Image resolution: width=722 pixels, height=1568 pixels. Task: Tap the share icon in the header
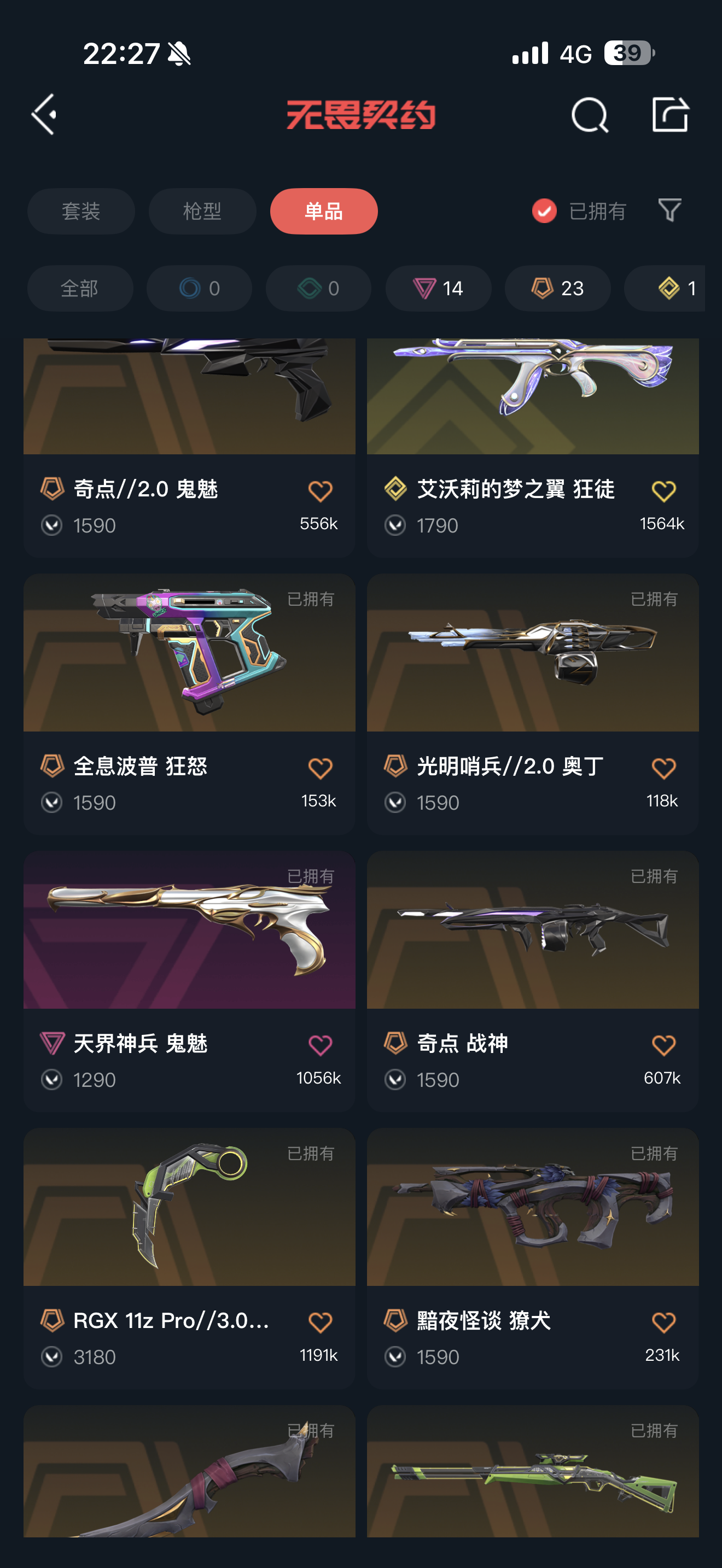coord(670,114)
